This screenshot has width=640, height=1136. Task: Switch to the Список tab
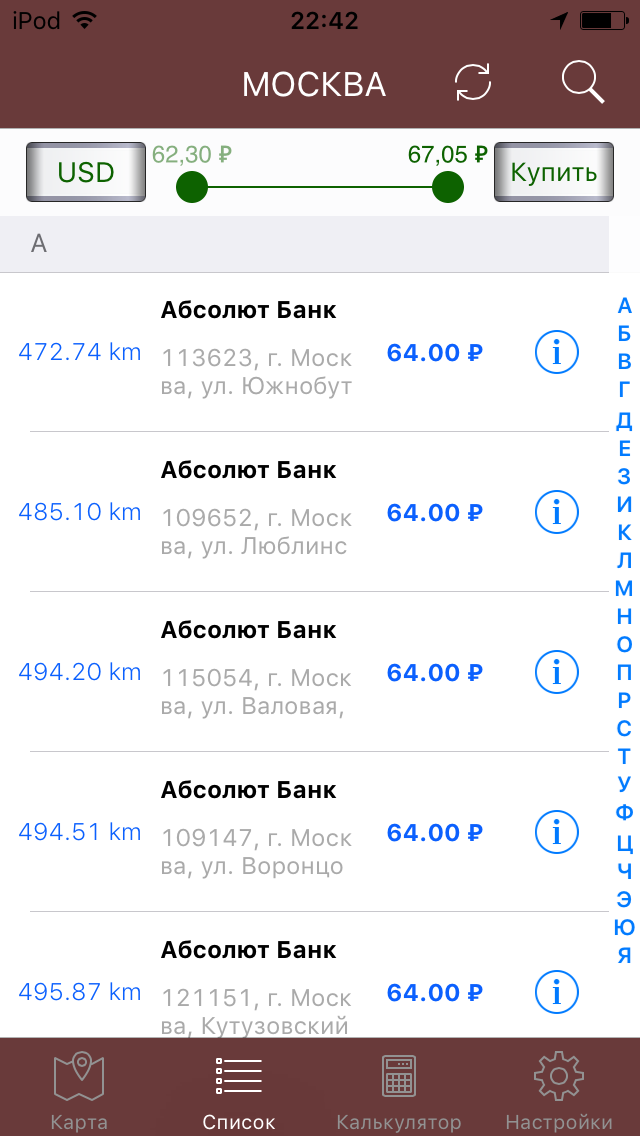pos(239,1090)
